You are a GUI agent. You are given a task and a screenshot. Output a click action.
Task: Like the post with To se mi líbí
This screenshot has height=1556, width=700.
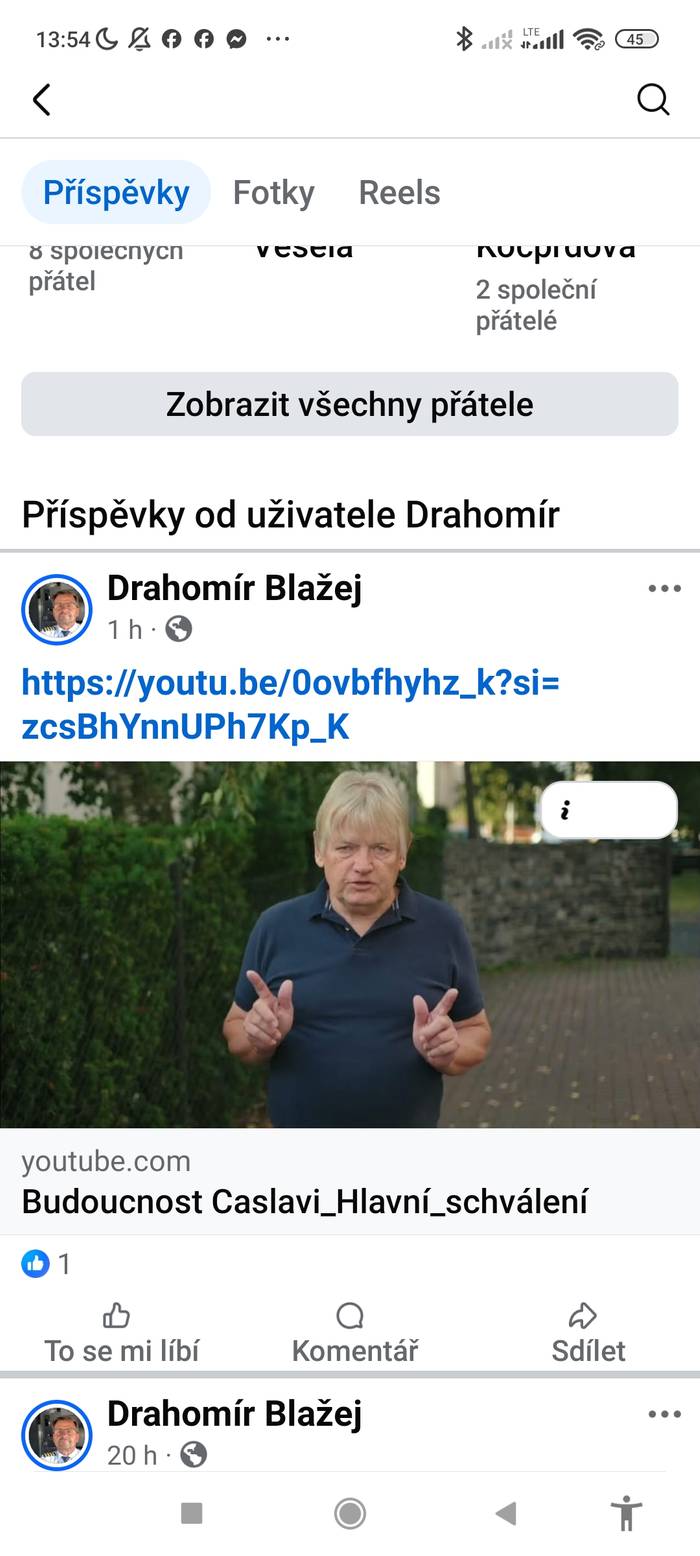point(121,1334)
